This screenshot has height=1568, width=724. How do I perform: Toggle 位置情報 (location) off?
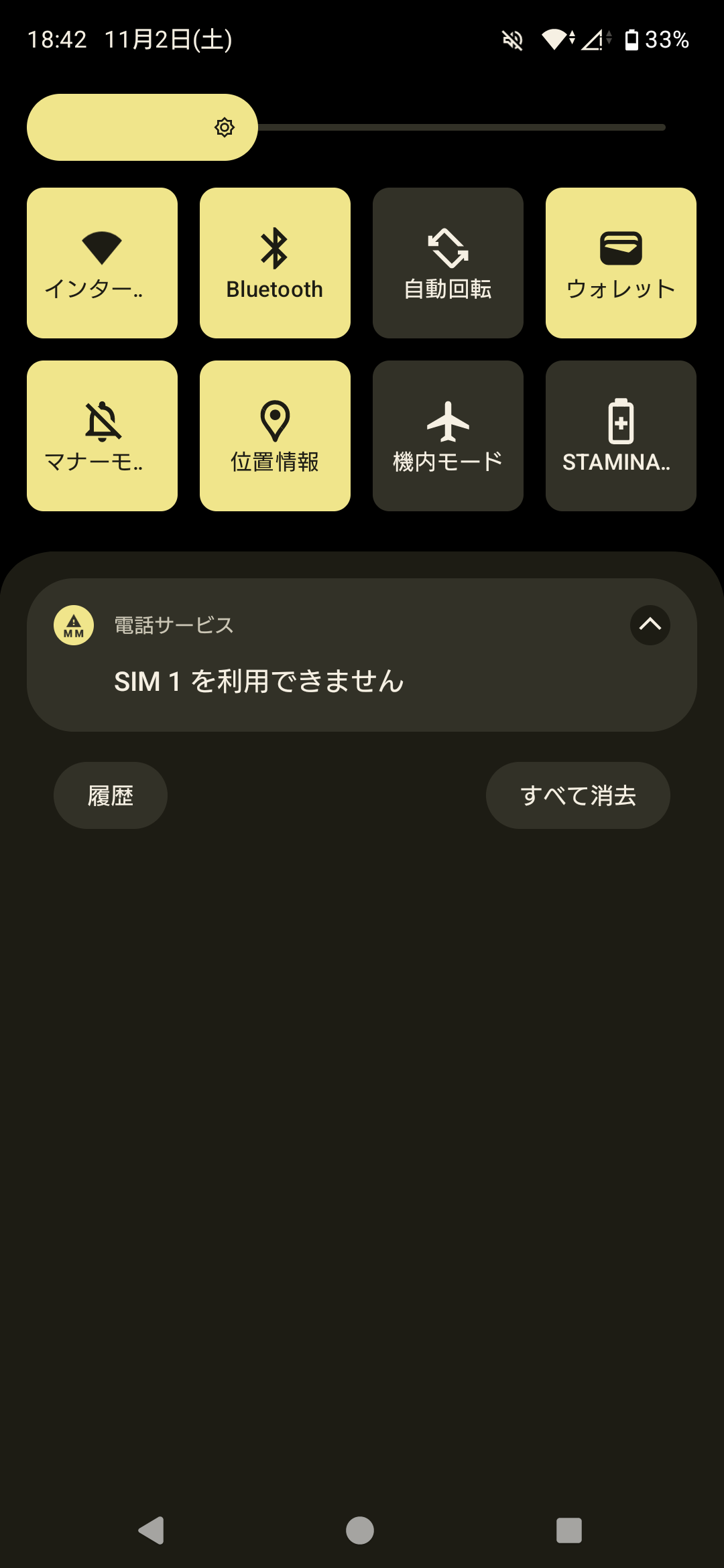274,434
